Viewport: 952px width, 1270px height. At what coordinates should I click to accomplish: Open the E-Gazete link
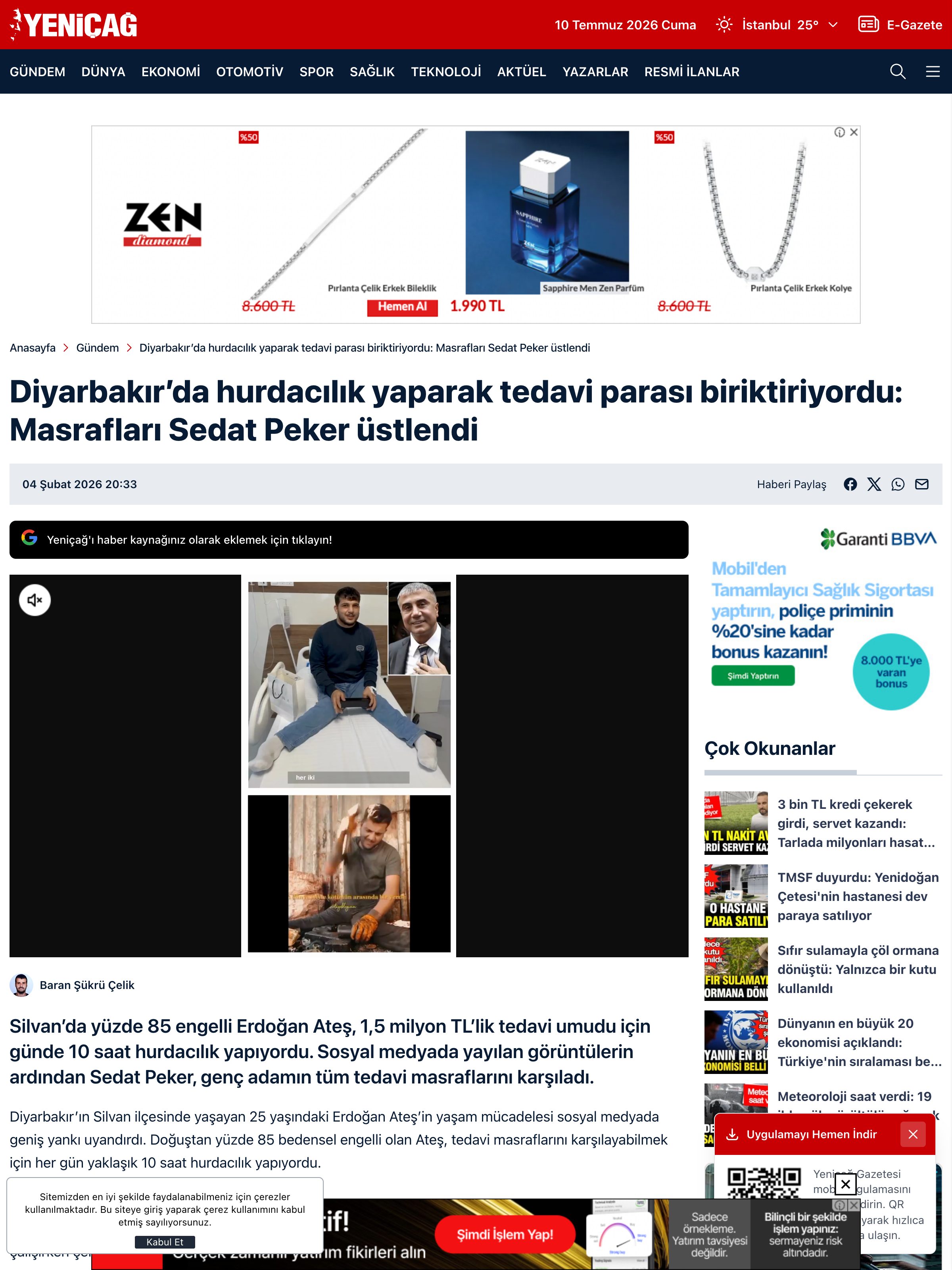[900, 25]
